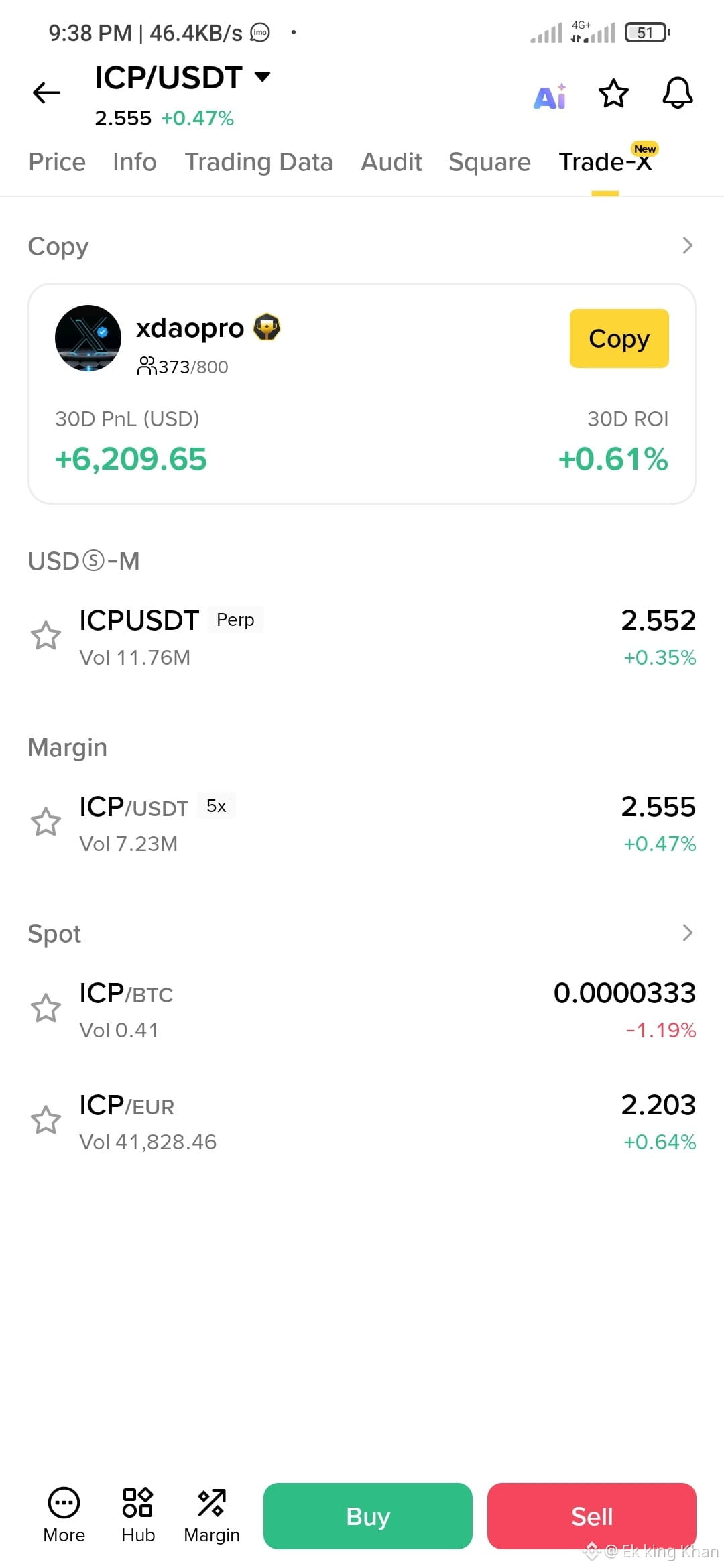Viewport: 724px width, 1568px height.
Task: Switch to the Info tab
Action: pos(135,162)
